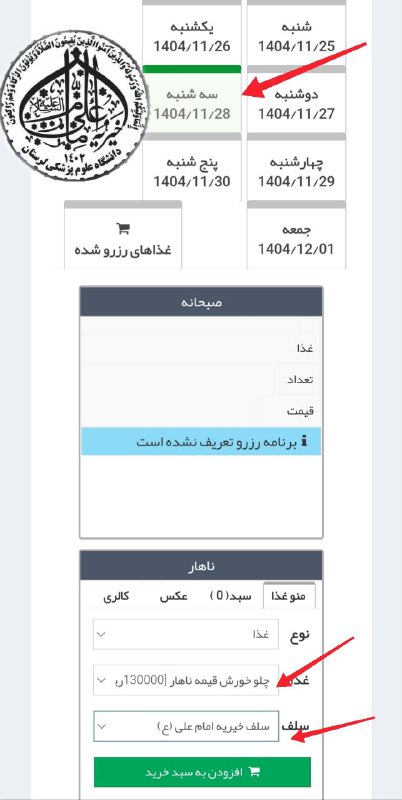Expand the غذا dropdown showing چلو خورش قیمه
Screen dimensions: 402x800
pyautogui.click(x=186, y=680)
